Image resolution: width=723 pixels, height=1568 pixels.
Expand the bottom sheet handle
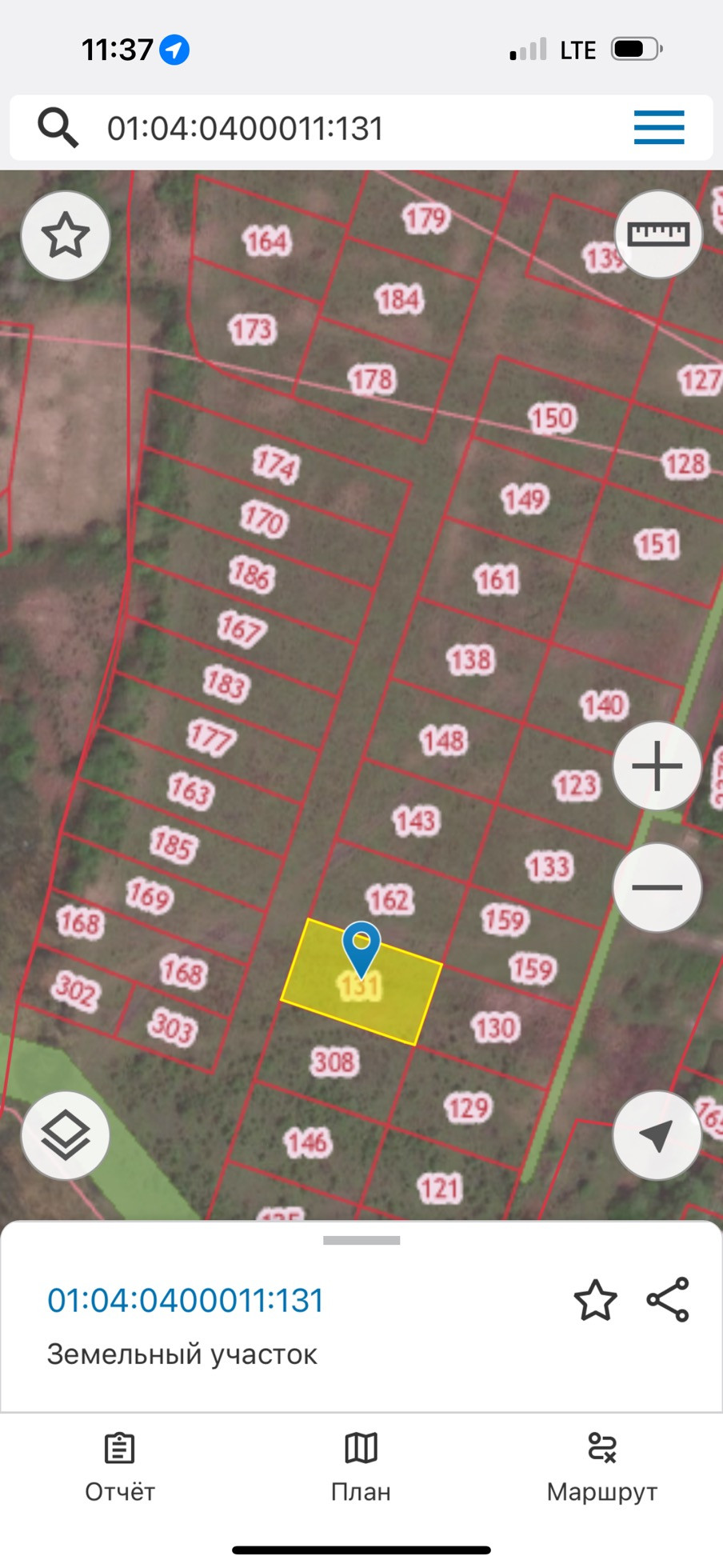pos(361,1241)
